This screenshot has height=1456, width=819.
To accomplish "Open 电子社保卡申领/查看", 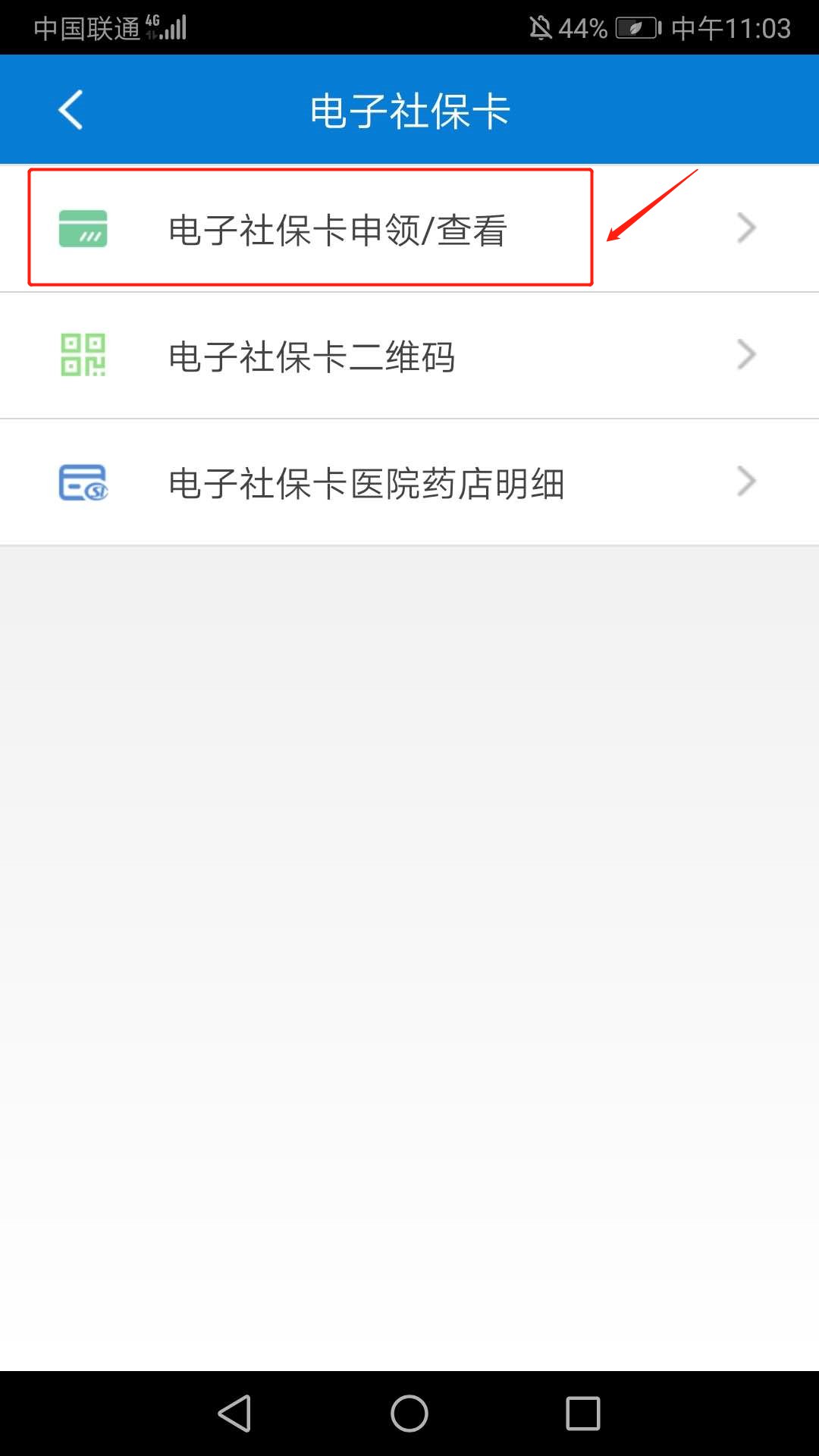I will pyautogui.click(x=337, y=229).
